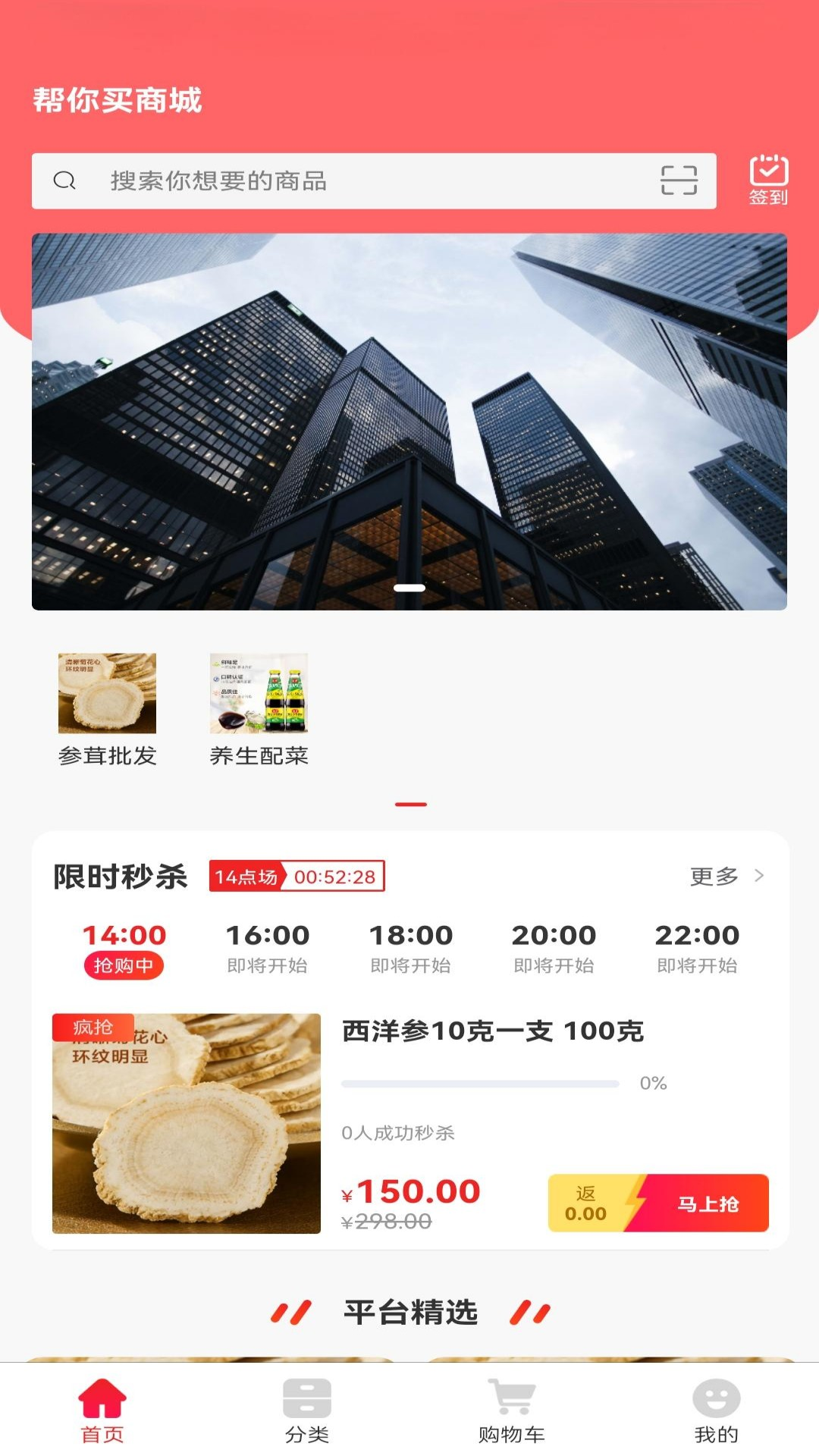Tap the lightning icon on the flash sale button
819x1456 pixels.
pyautogui.click(x=637, y=1202)
